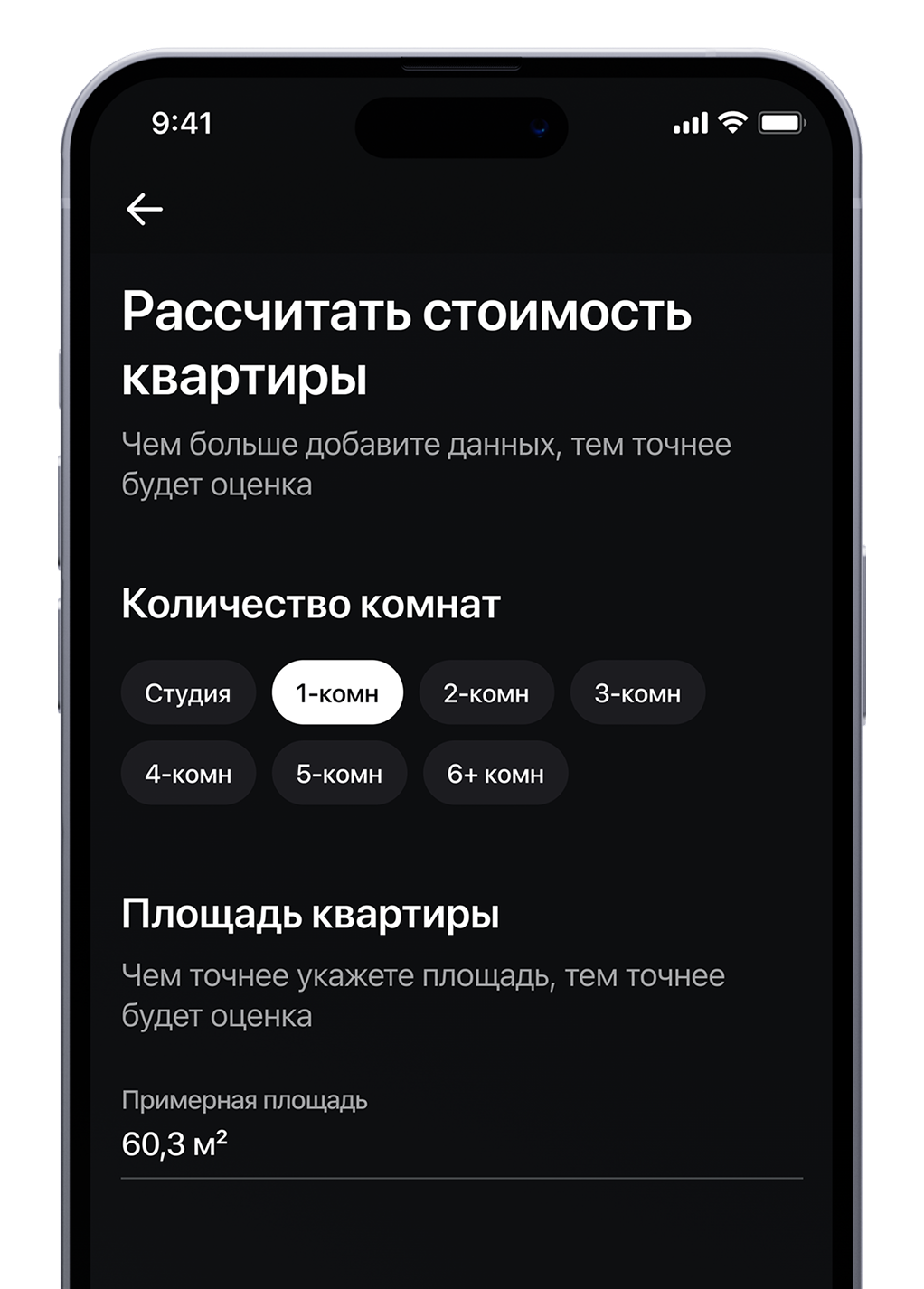Image resolution: width=924 pixels, height=1289 pixels.
Task: Go back using the arrow icon
Action: (145, 210)
